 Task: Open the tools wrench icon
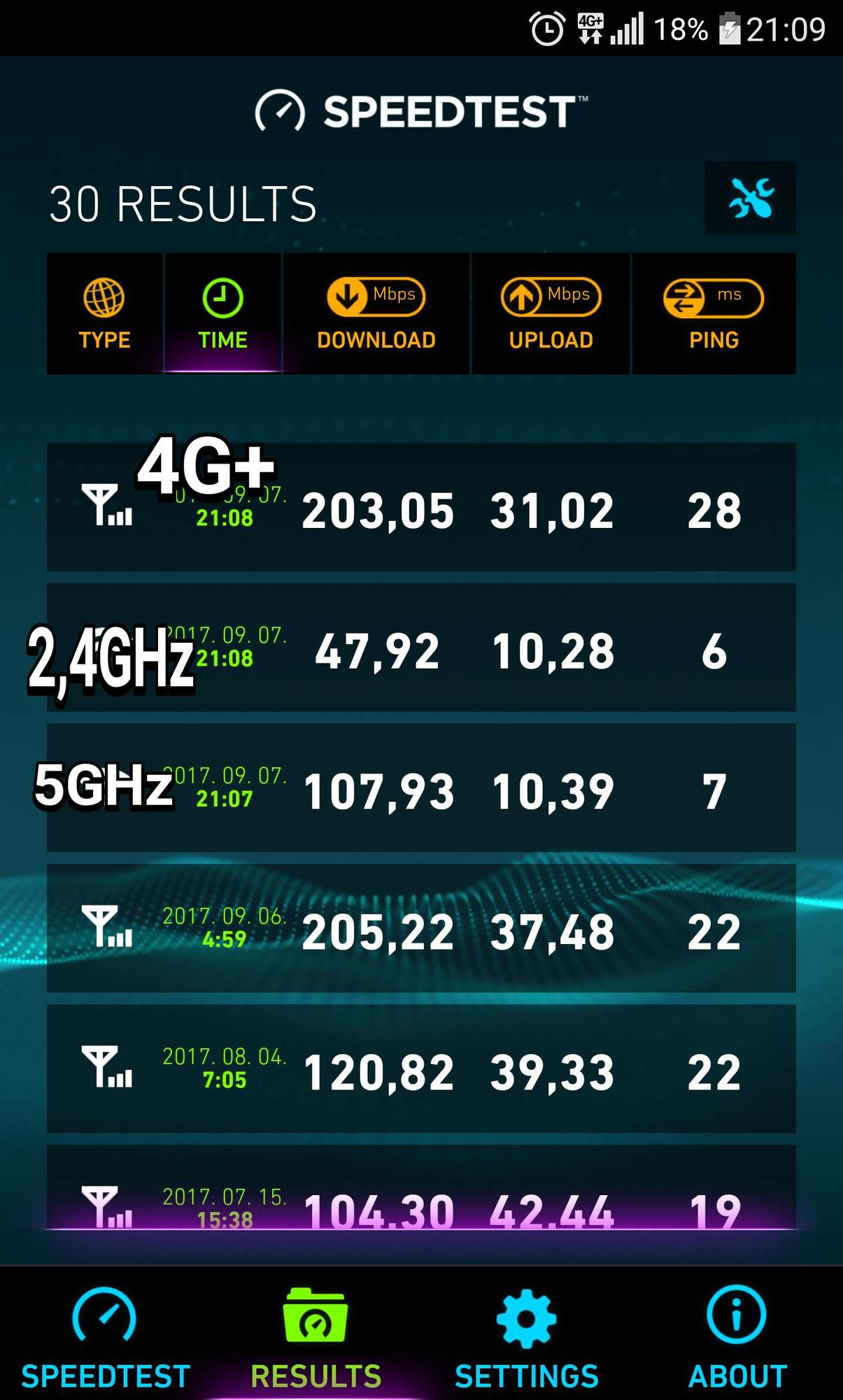[x=750, y=198]
